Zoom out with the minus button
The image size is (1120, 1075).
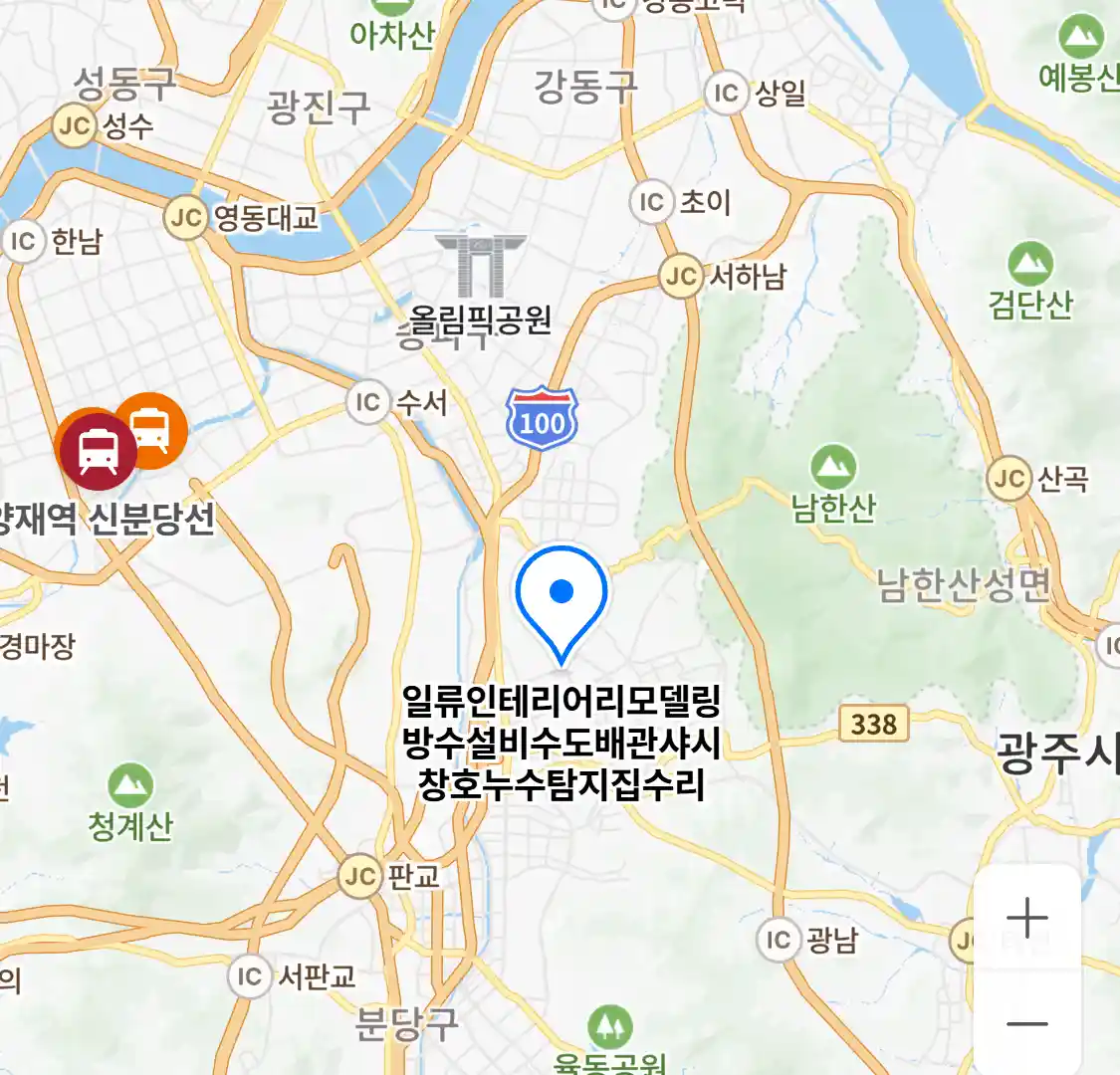click(1026, 1022)
